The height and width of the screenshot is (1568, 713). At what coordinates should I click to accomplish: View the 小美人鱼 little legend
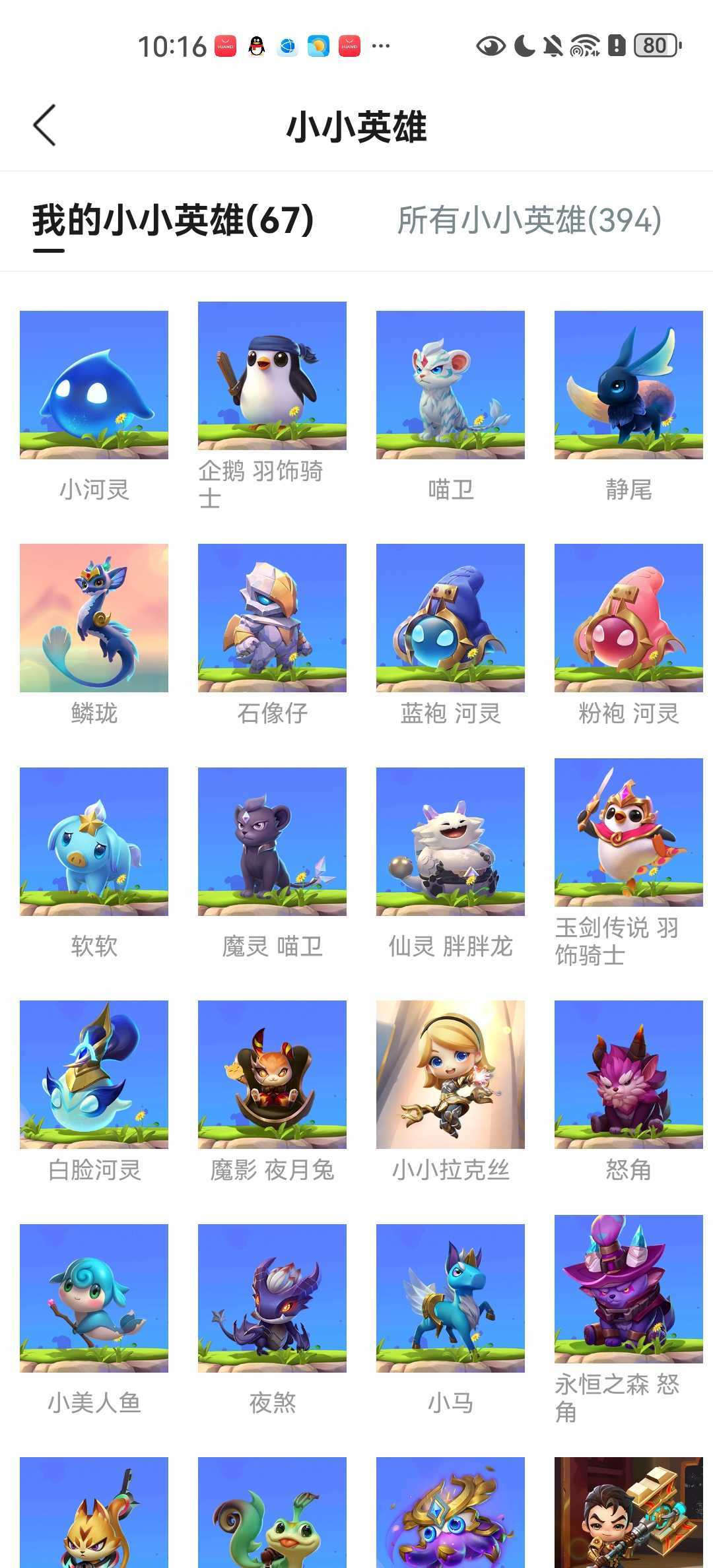[94, 1298]
